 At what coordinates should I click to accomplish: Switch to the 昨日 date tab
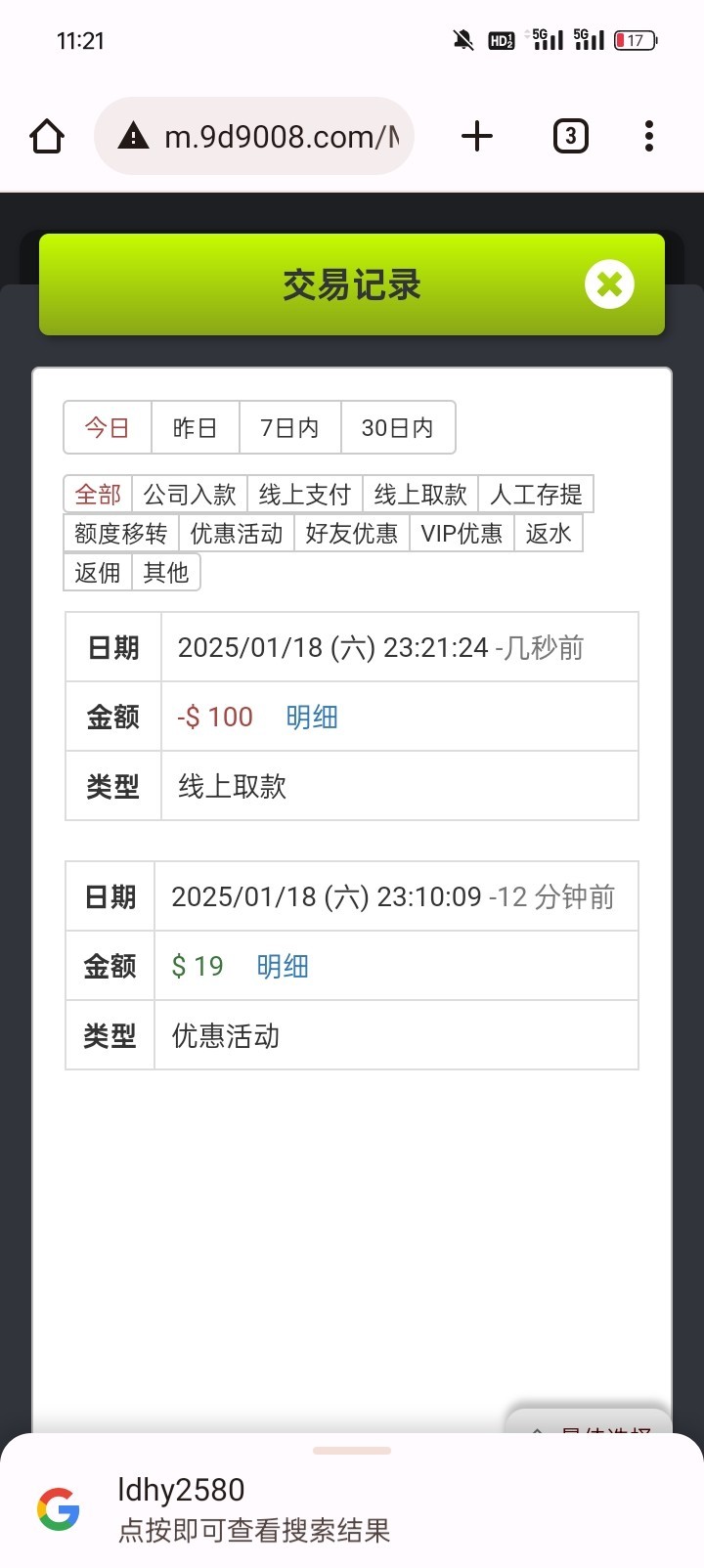coord(195,427)
